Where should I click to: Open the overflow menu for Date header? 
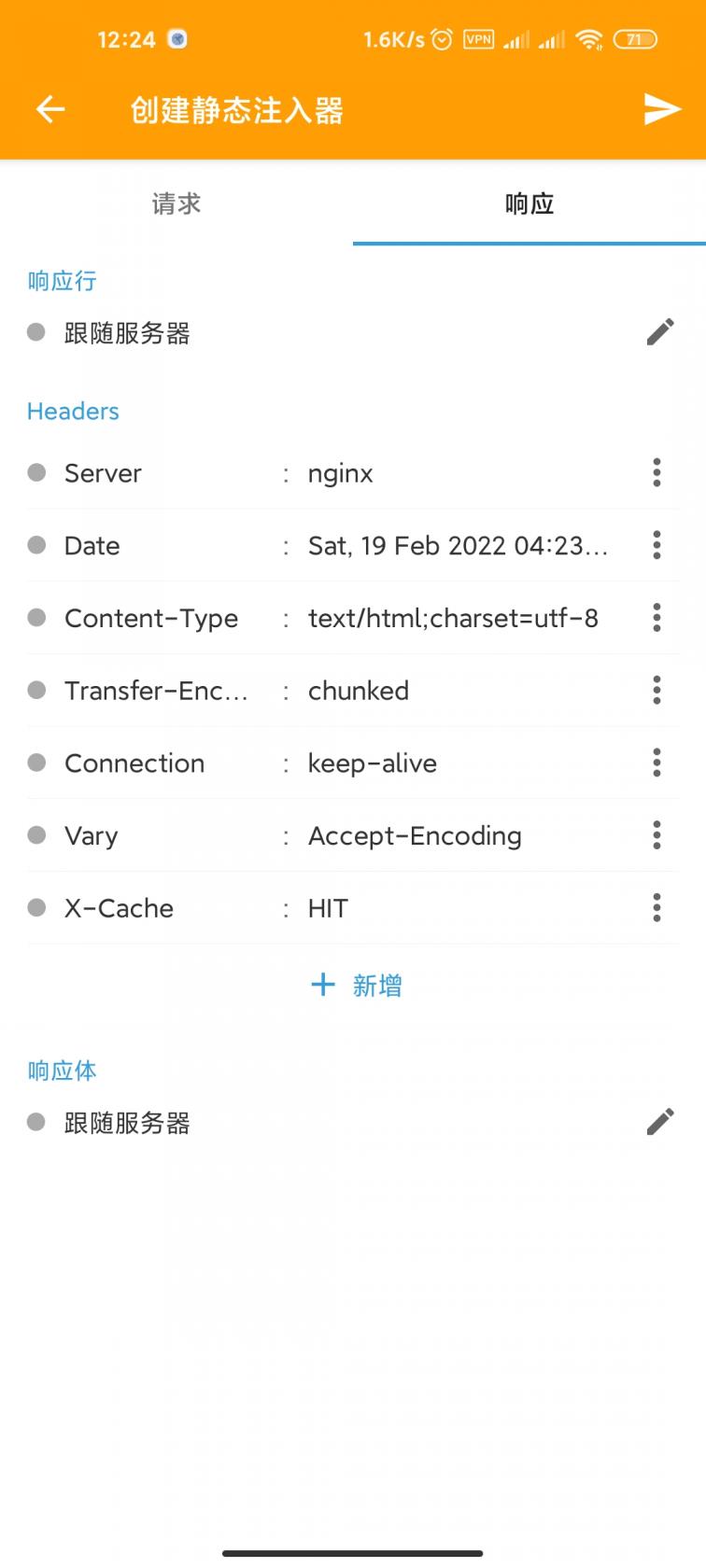(x=657, y=545)
